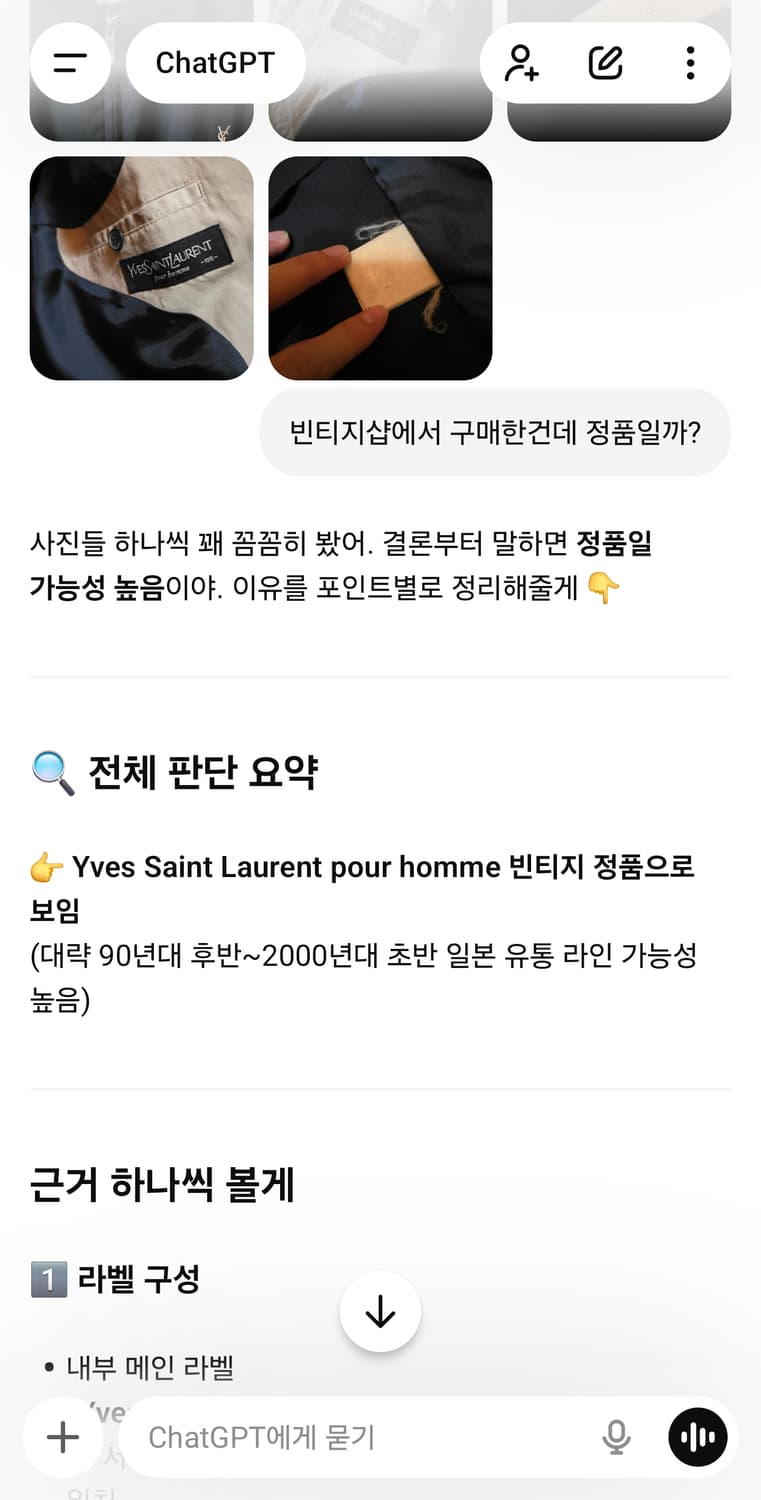761x1500 pixels.
Task: Start a new chat using the compose icon
Action: [x=606, y=62]
